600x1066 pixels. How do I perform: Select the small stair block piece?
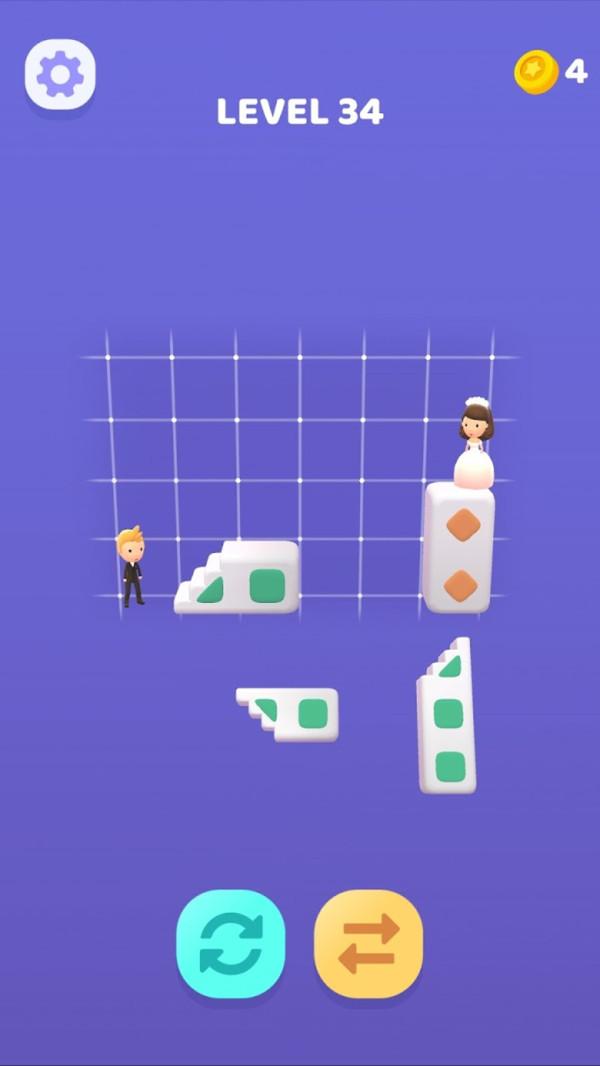[290, 713]
